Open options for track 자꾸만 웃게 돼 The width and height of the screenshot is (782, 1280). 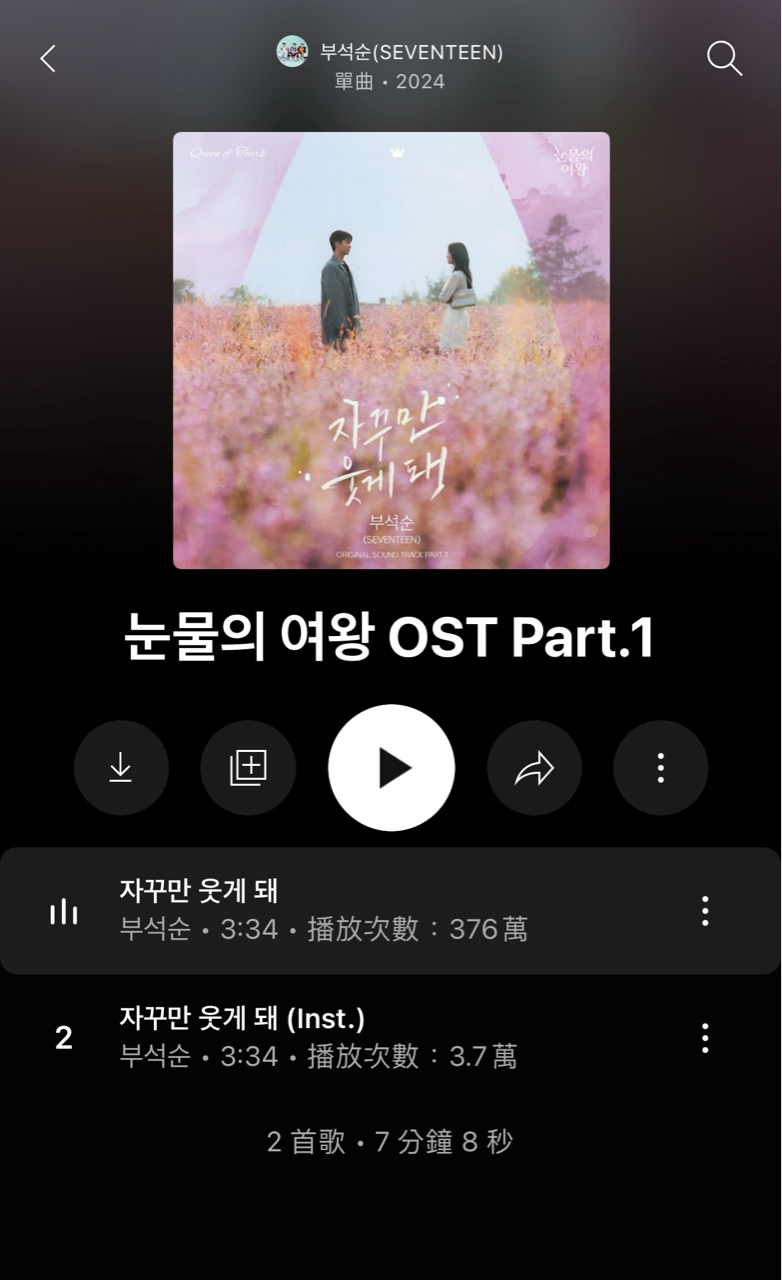click(705, 911)
